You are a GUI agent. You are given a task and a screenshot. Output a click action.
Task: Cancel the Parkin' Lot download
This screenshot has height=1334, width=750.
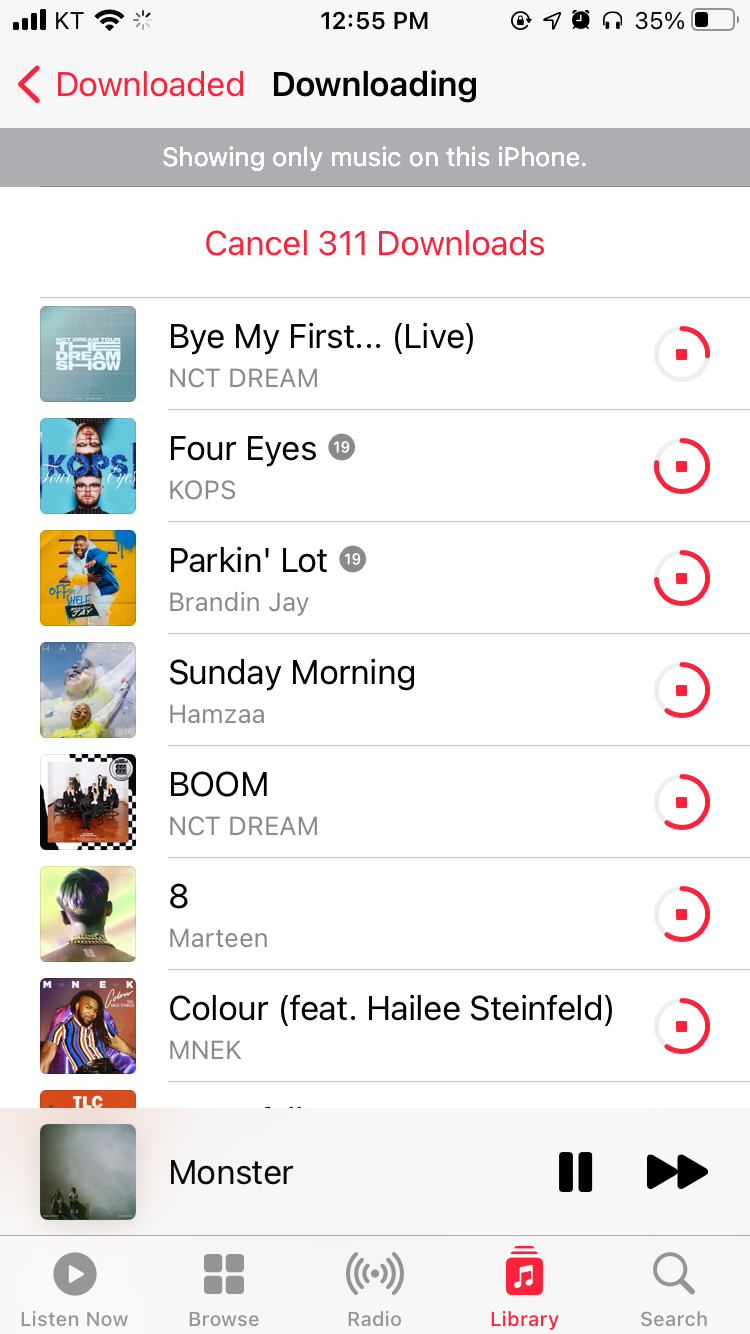tap(681, 578)
